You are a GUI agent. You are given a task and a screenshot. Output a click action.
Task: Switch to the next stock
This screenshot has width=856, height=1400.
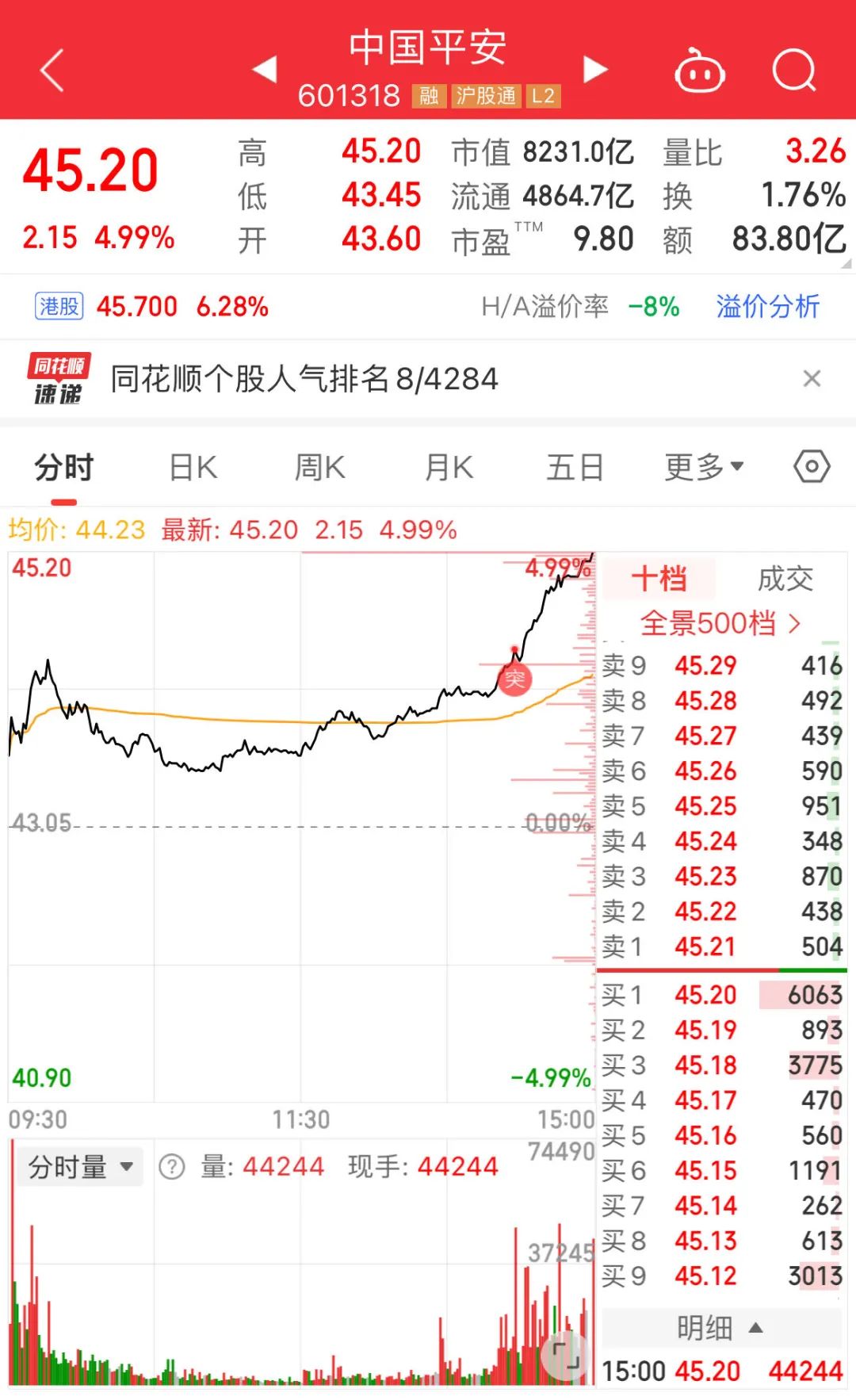pos(595,70)
